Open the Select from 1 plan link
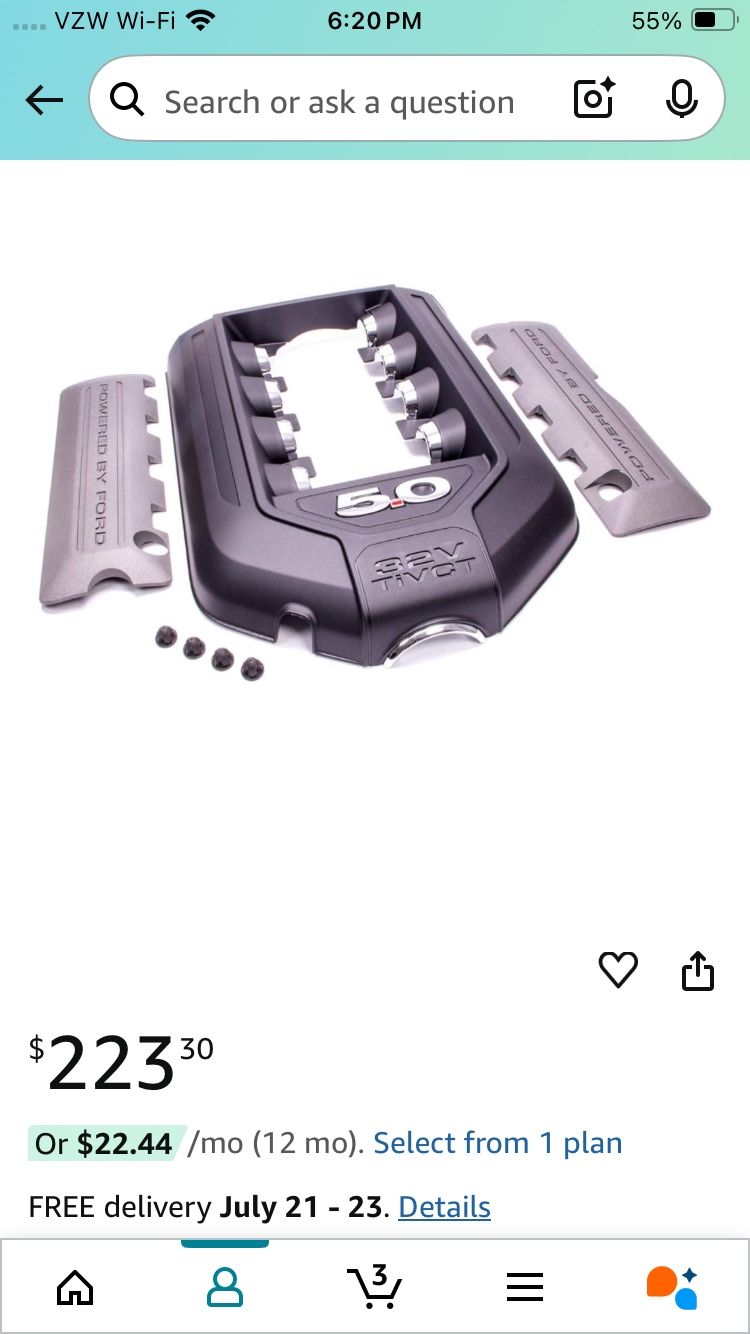Viewport: 750px width, 1334px height. (498, 1143)
